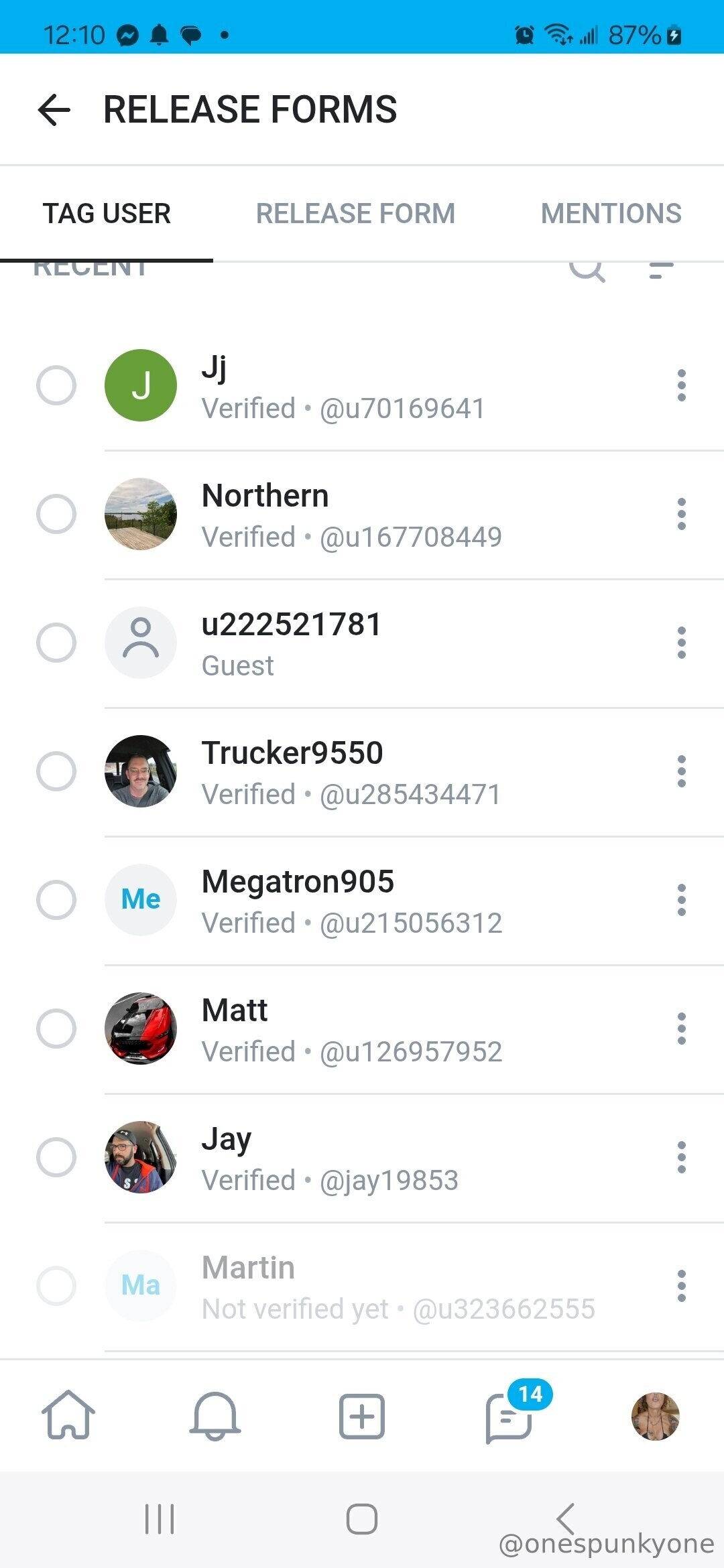Open options menu for Megatron905
Viewport: 724px width, 1568px height.
pyautogui.click(x=681, y=900)
